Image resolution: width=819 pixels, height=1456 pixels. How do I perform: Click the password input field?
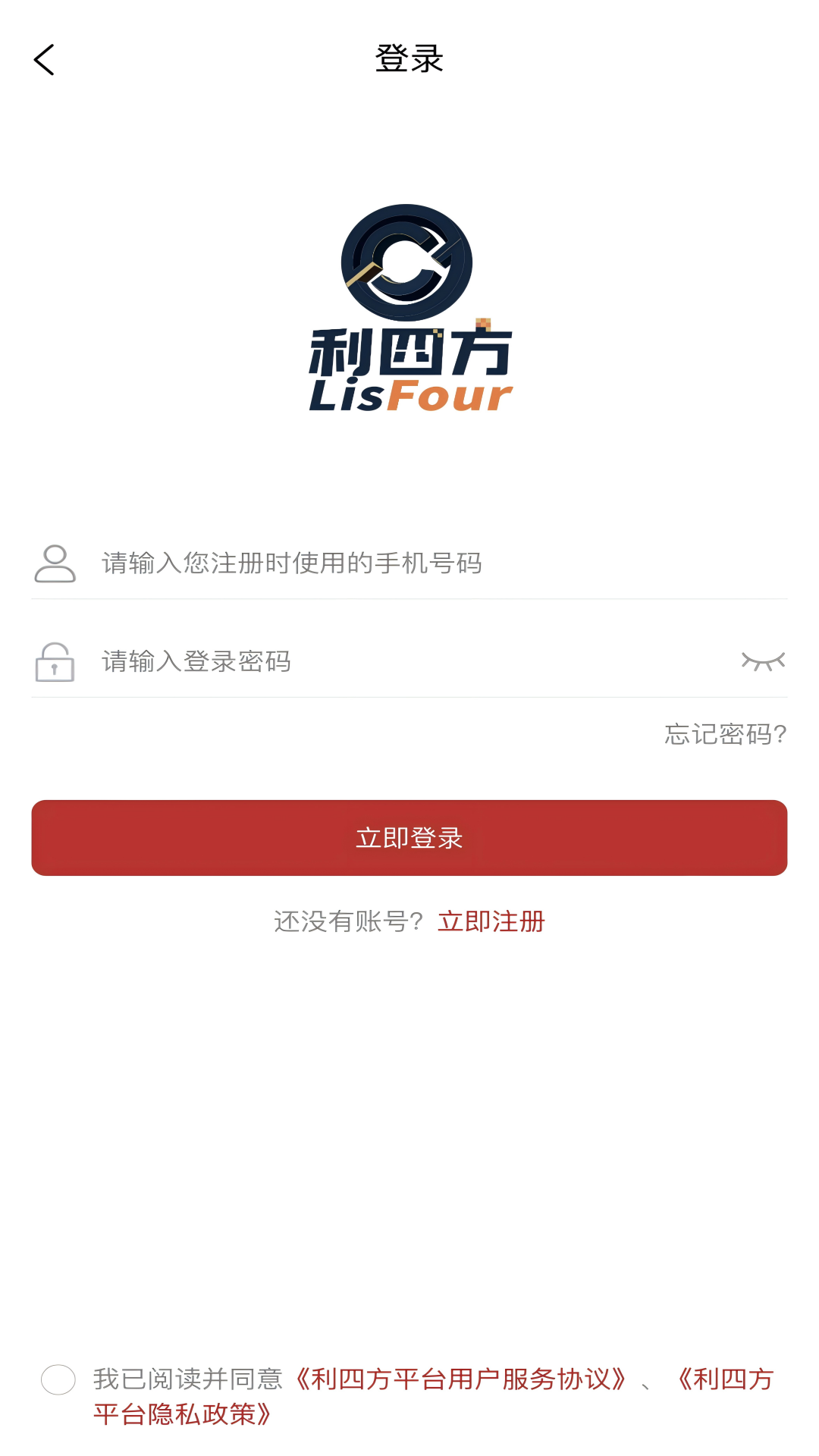[x=303, y=662]
